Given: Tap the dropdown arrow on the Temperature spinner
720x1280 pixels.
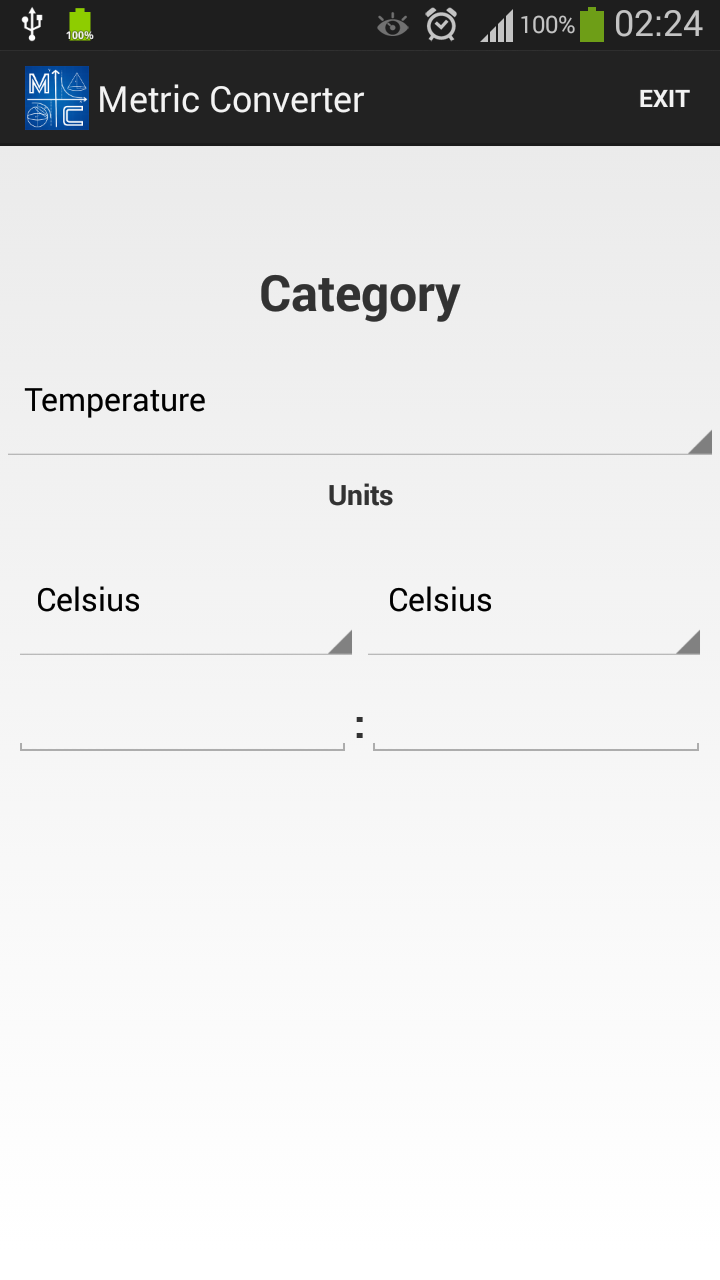Looking at the screenshot, I should click(x=700, y=443).
